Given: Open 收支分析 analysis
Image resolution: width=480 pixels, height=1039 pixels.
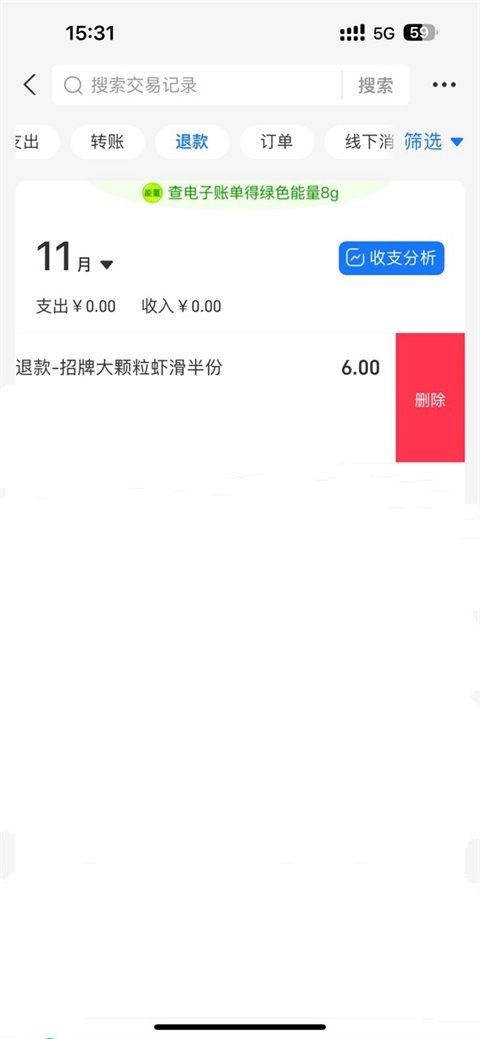Looking at the screenshot, I should pos(391,258).
